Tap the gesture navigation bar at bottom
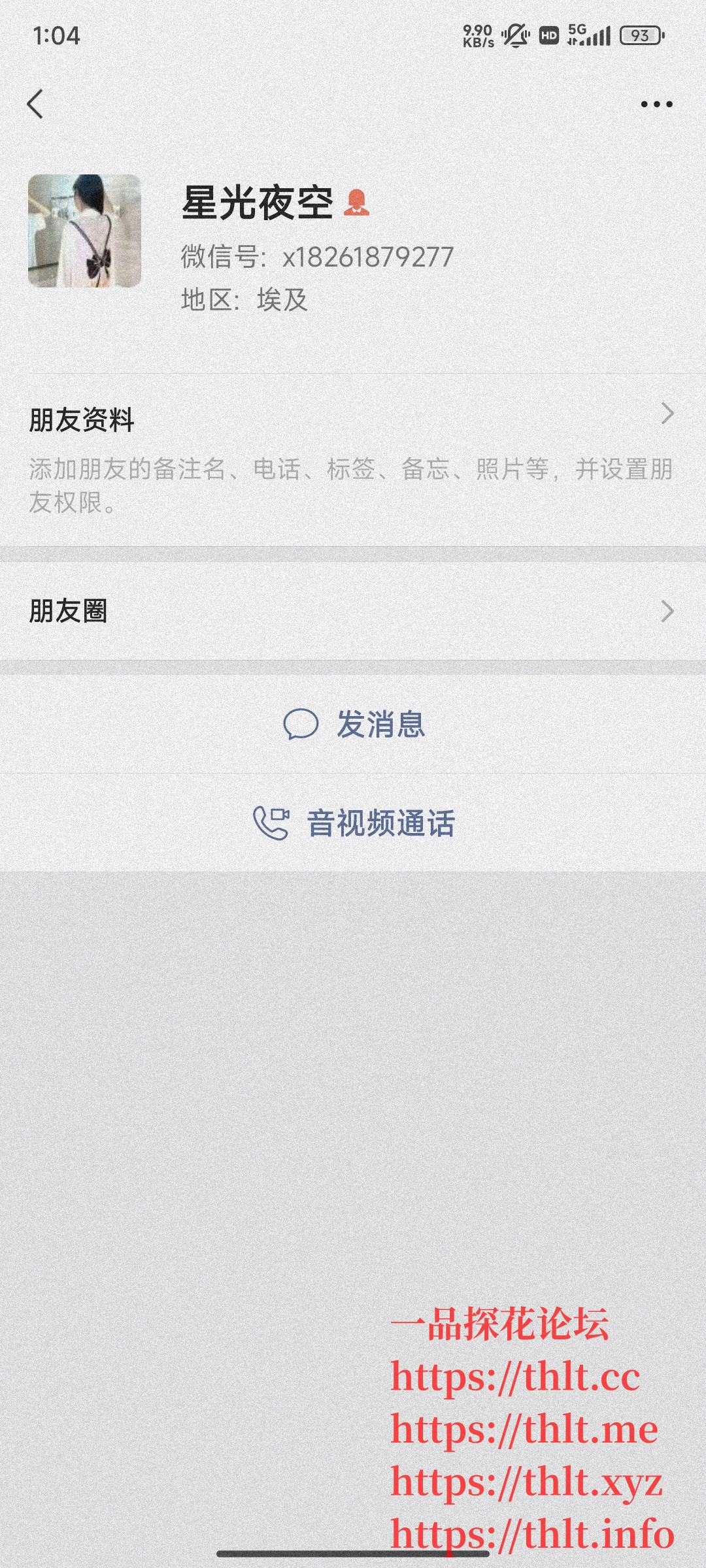706x1568 pixels. click(x=353, y=1554)
